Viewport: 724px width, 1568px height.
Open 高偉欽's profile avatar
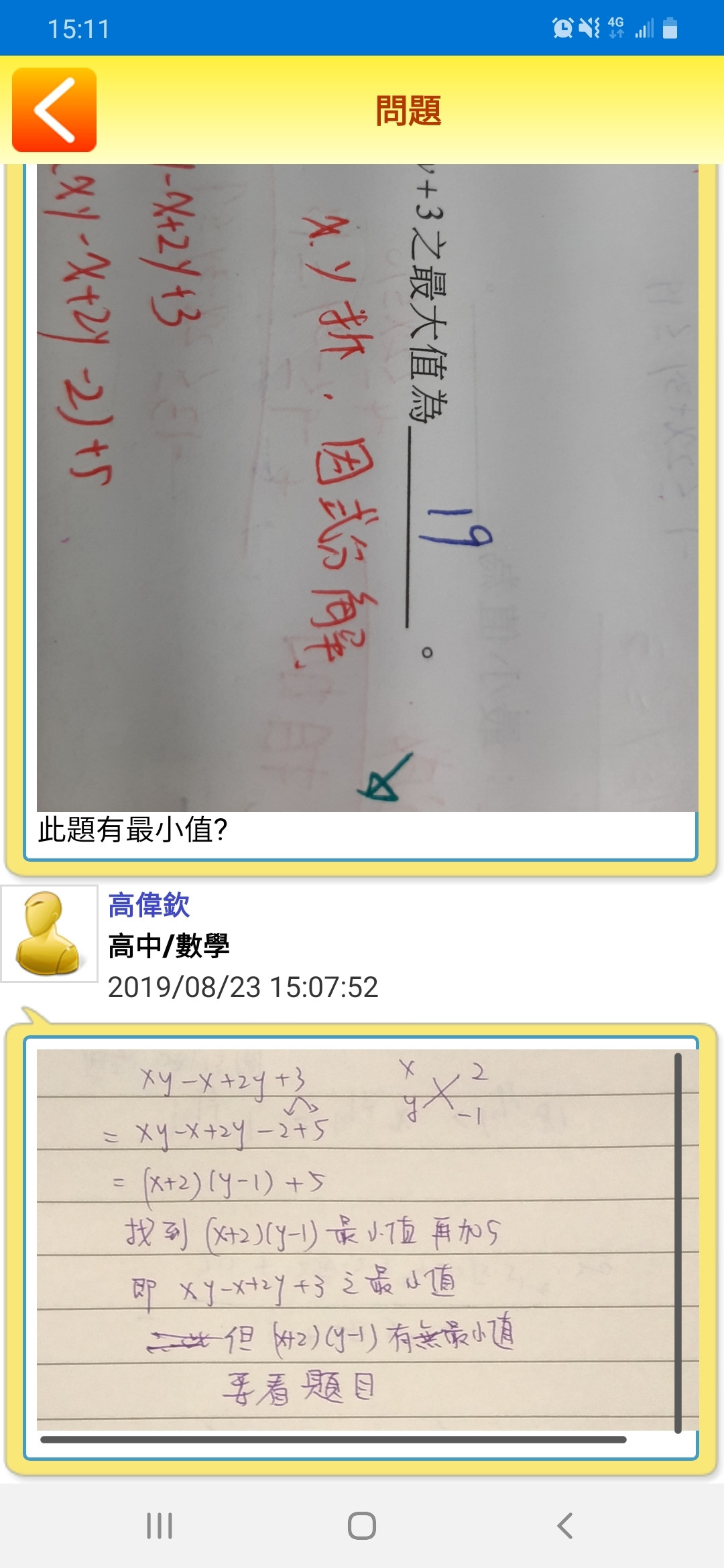49,933
